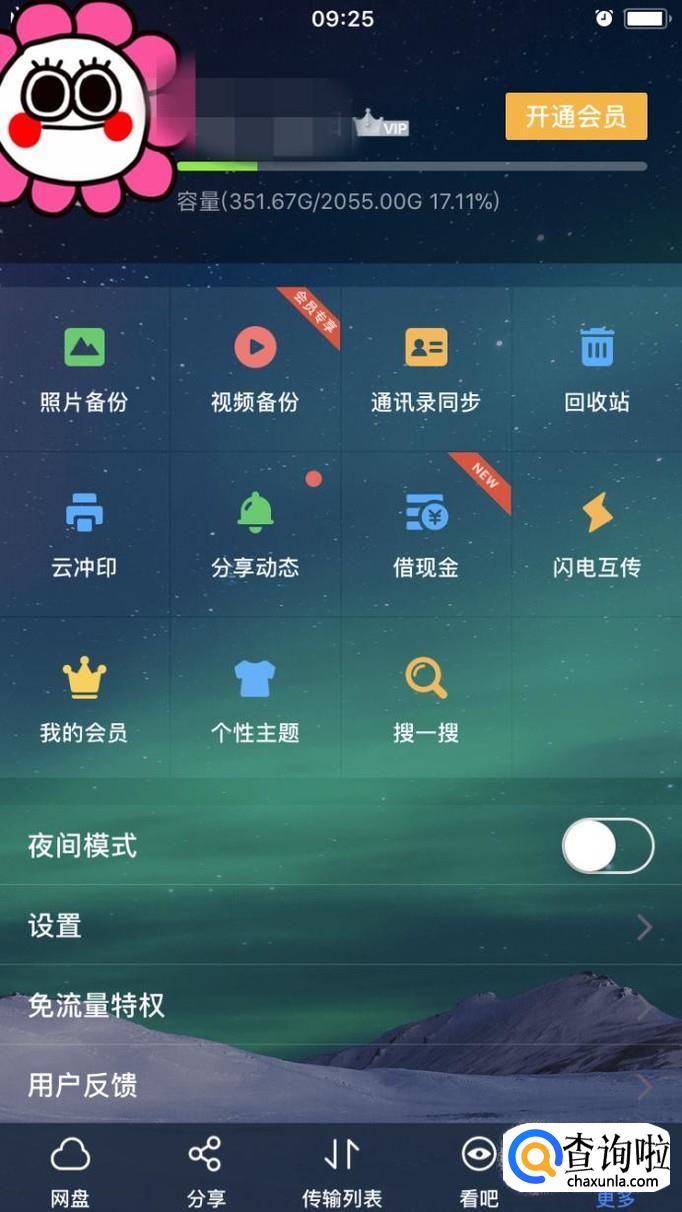View 分享动态 share updates
Image resolution: width=682 pixels, height=1212 pixels.
point(255,534)
